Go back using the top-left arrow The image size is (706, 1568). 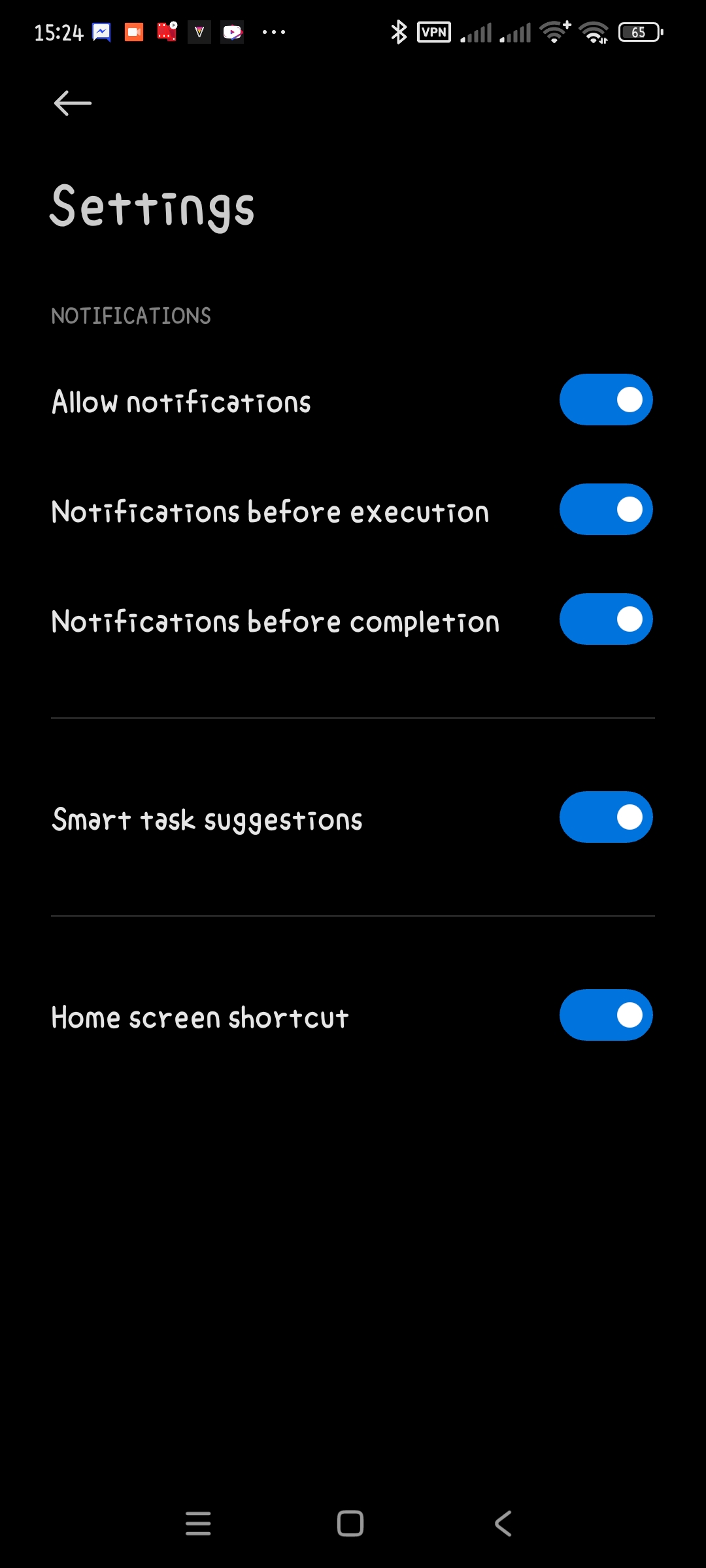[x=73, y=103]
